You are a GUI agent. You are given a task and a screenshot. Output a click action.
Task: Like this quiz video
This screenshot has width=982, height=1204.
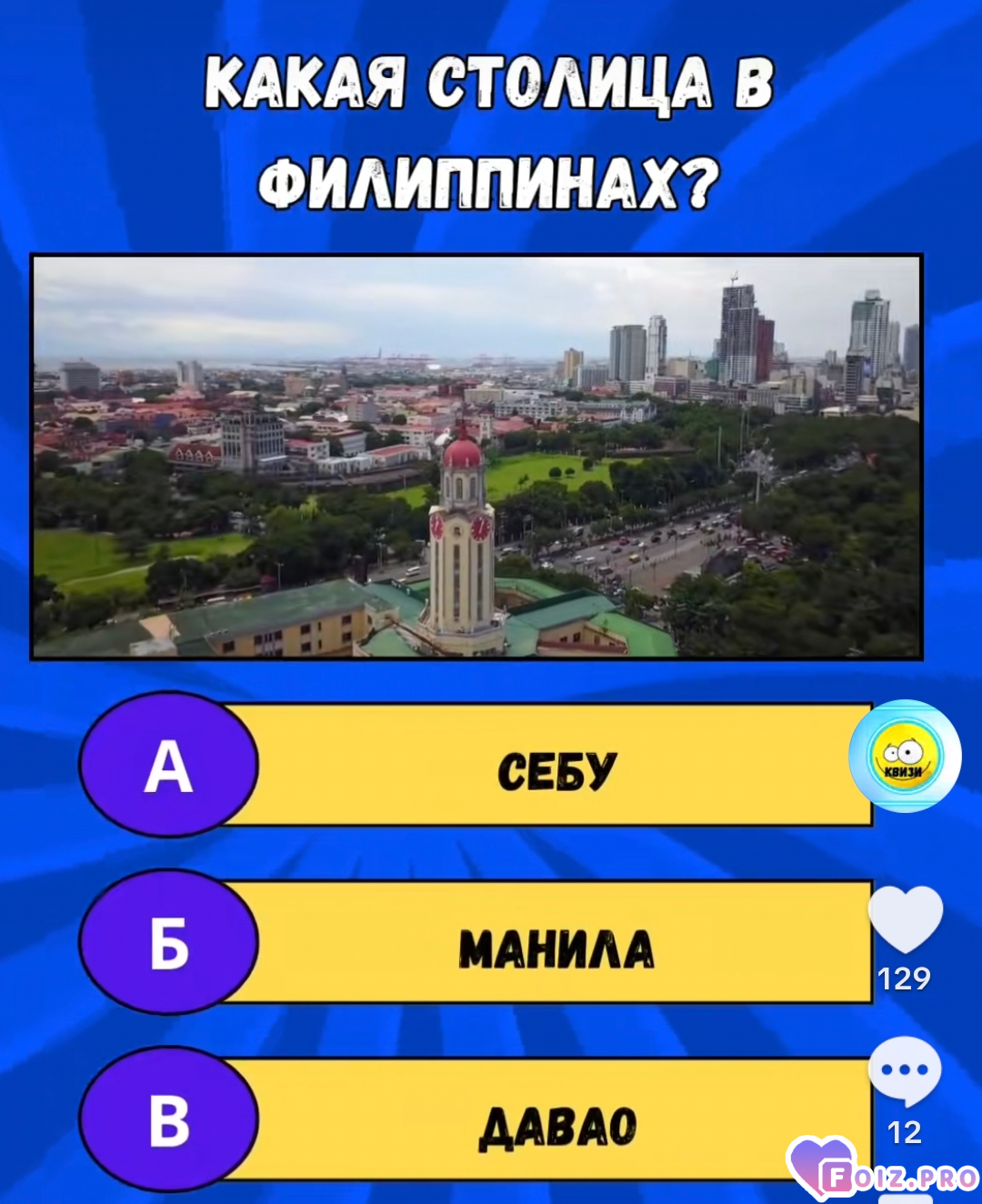pos(906,920)
